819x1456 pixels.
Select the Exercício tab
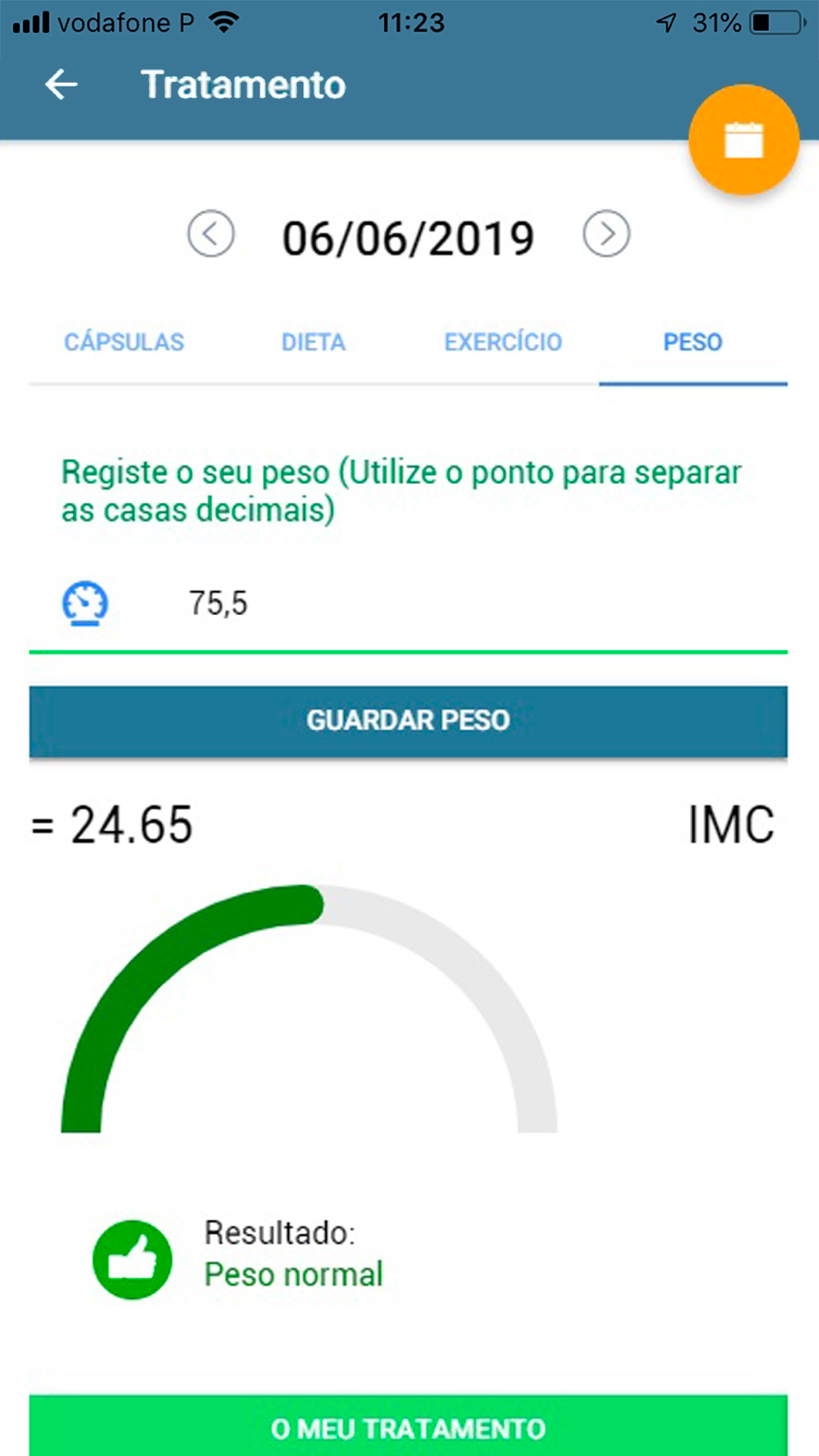tap(503, 342)
